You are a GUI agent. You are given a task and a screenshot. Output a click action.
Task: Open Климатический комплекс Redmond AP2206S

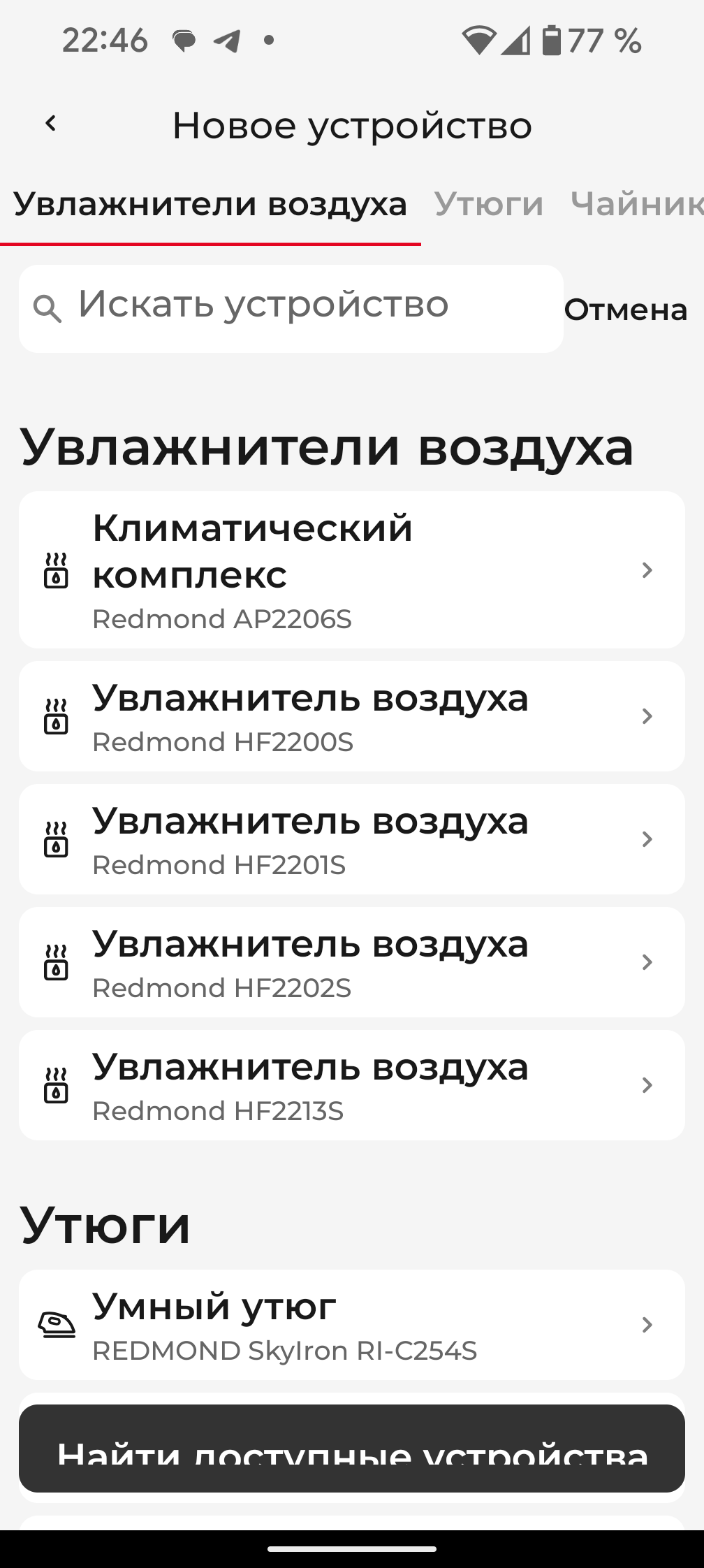(x=351, y=569)
